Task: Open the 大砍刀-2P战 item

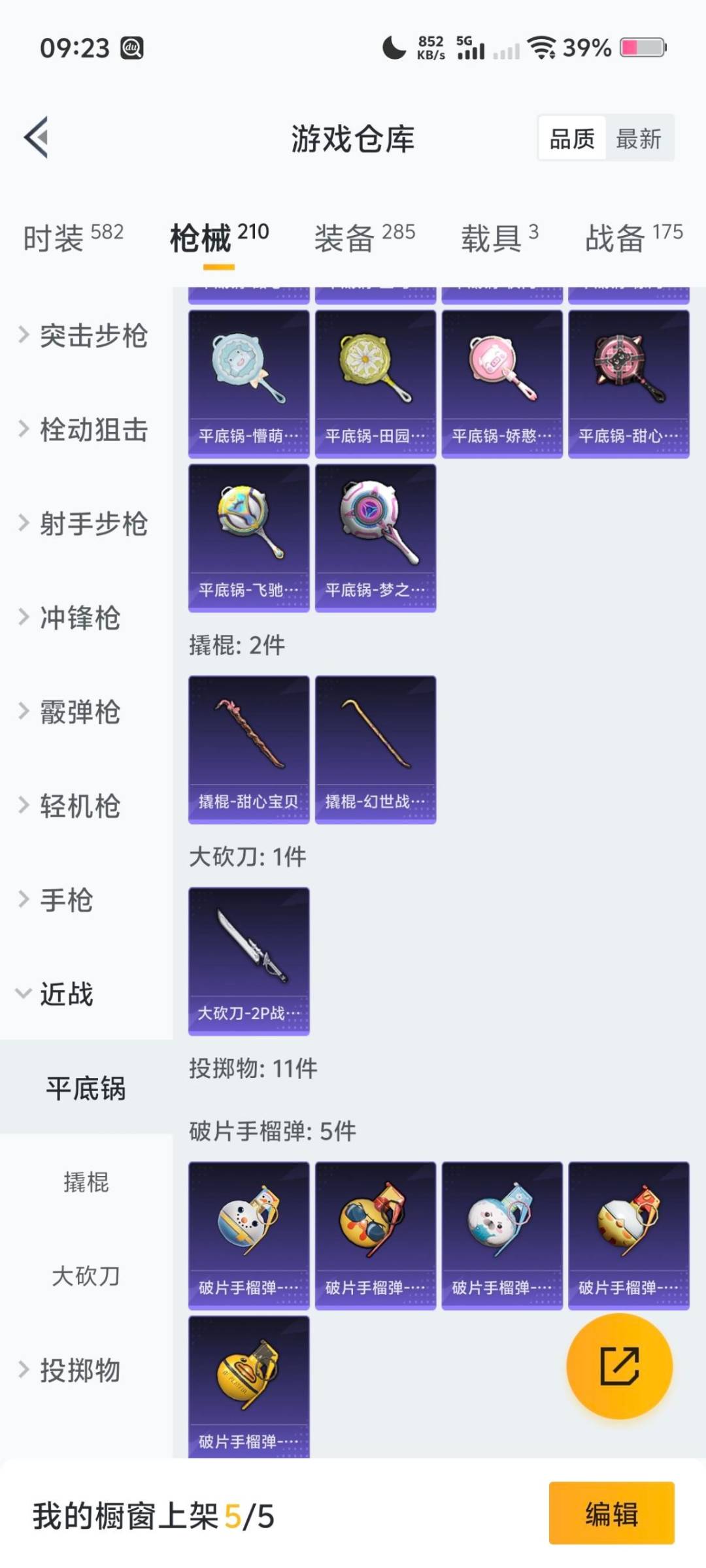Action: [x=248, y=961]
